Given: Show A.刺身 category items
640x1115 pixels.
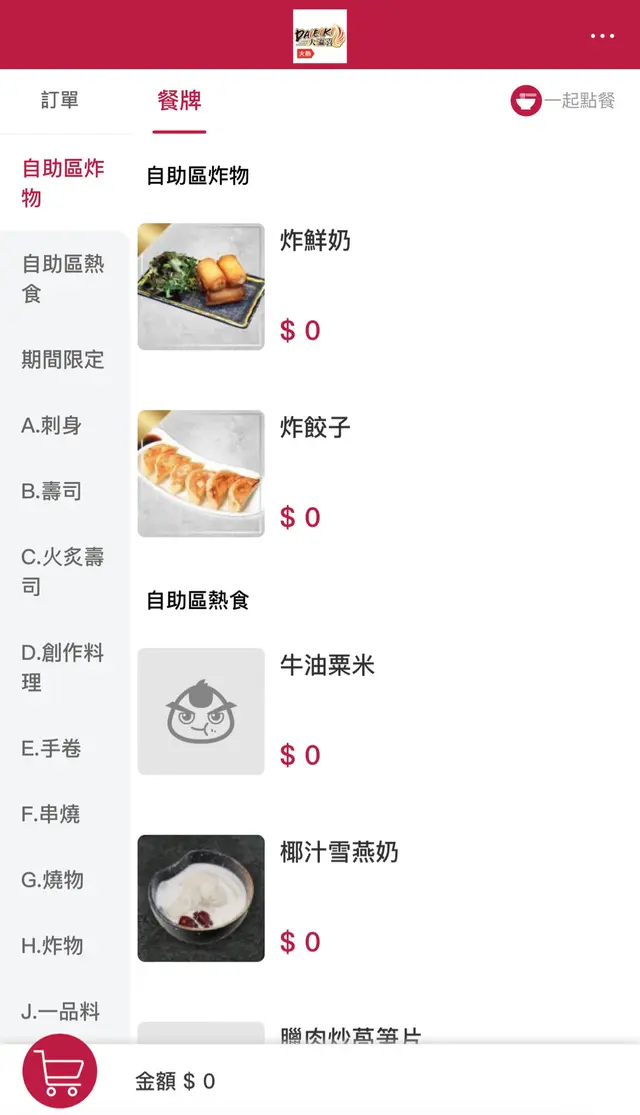Looking at the screenshot, I should pyautogui.click(x=51, y=426).
